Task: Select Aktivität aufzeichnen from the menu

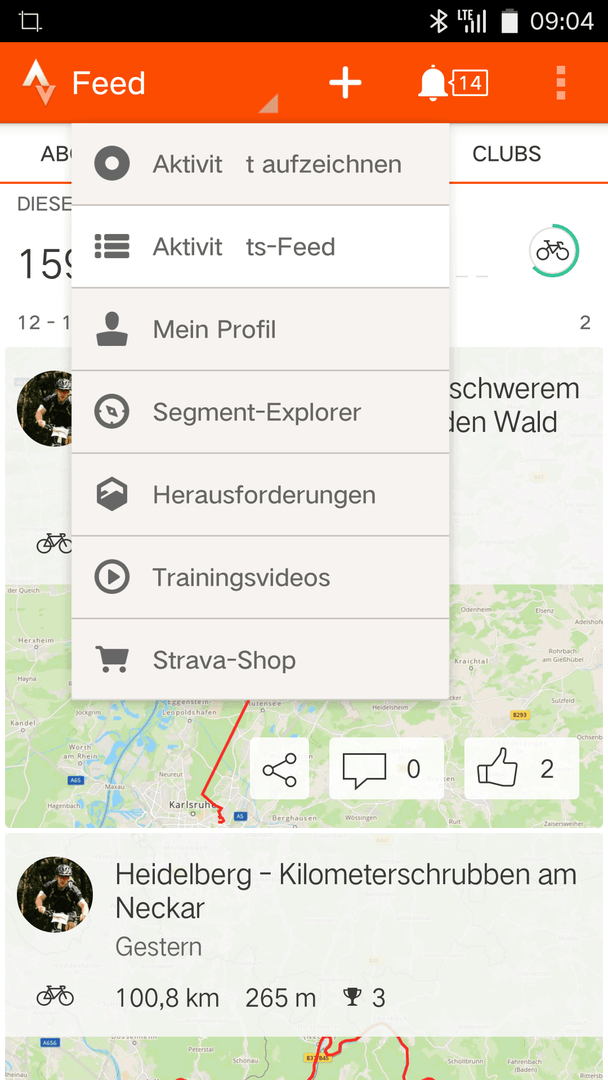Action: (260, 165)
